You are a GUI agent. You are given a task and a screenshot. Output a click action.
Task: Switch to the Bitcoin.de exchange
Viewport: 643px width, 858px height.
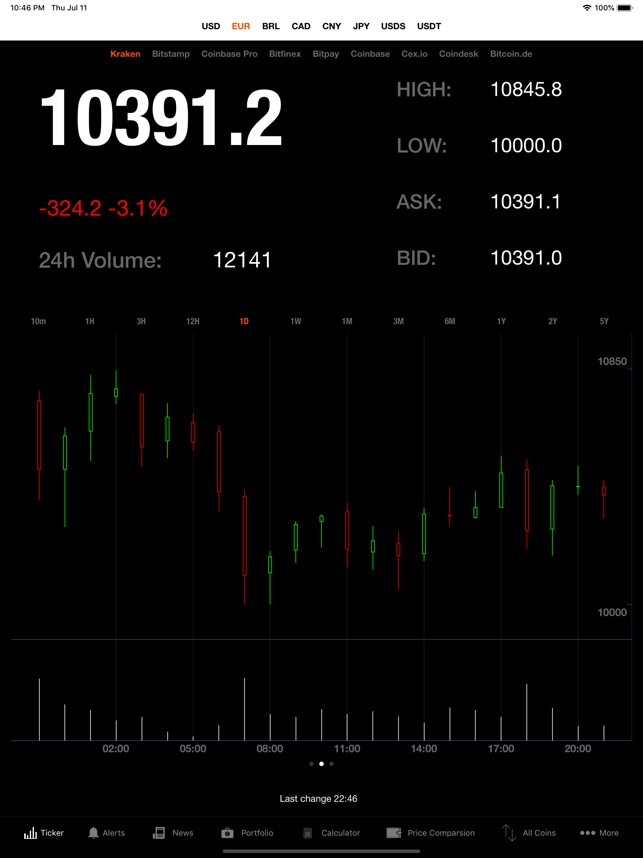click(511, 54)
